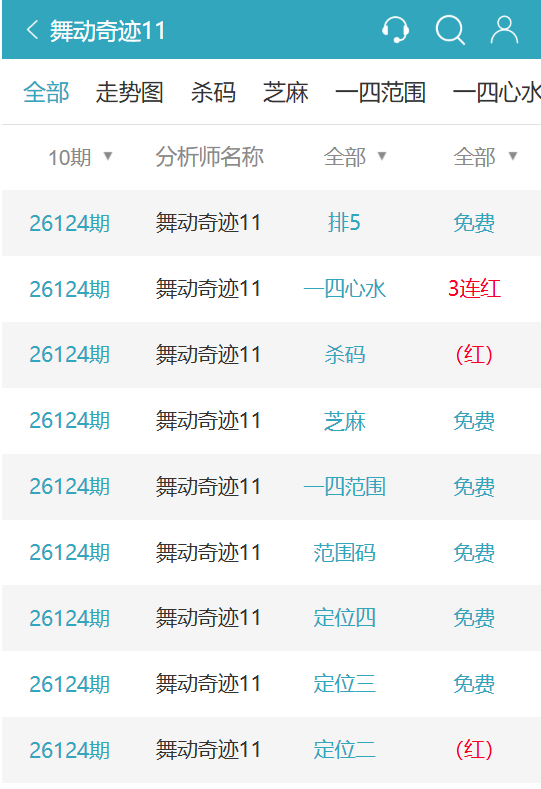Open the 一四心水 3连红 row
Screen dimensions: 541x789
click(272, 289)
